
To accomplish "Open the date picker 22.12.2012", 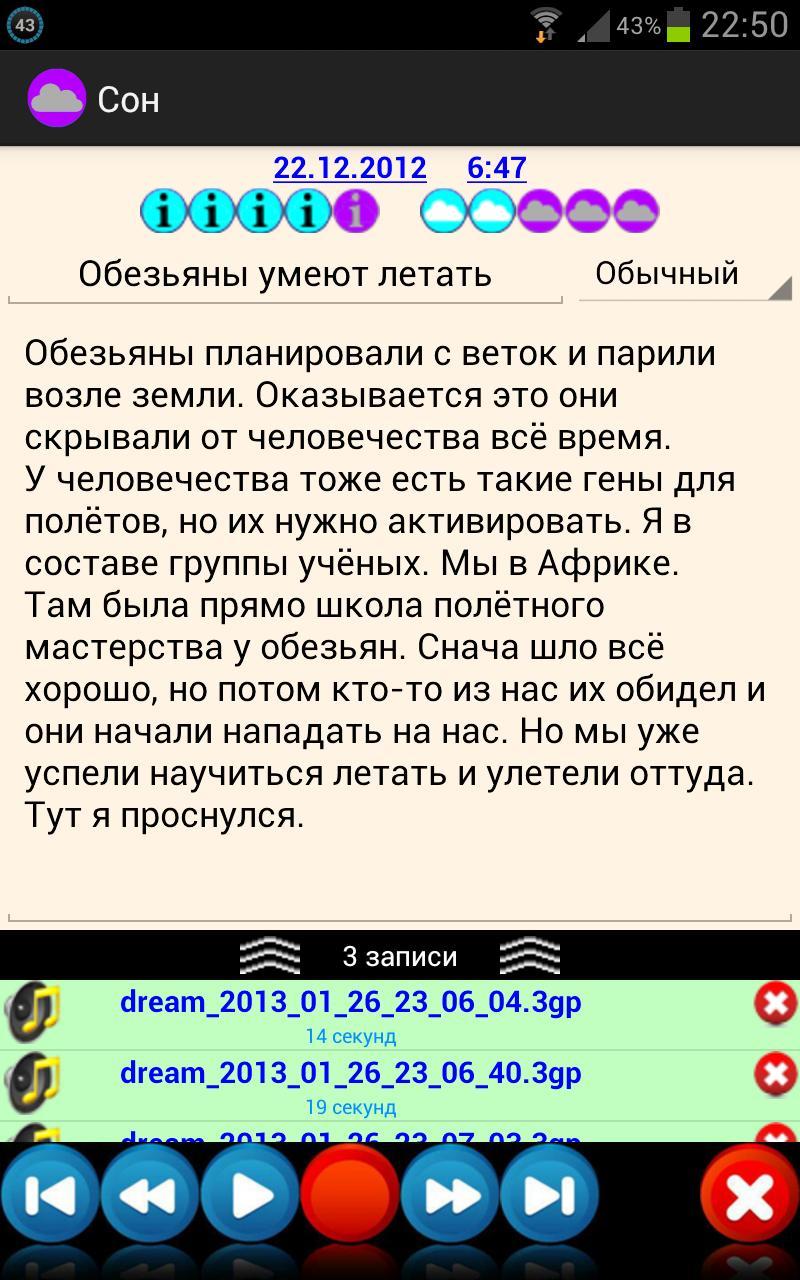I will coord(350,168).
